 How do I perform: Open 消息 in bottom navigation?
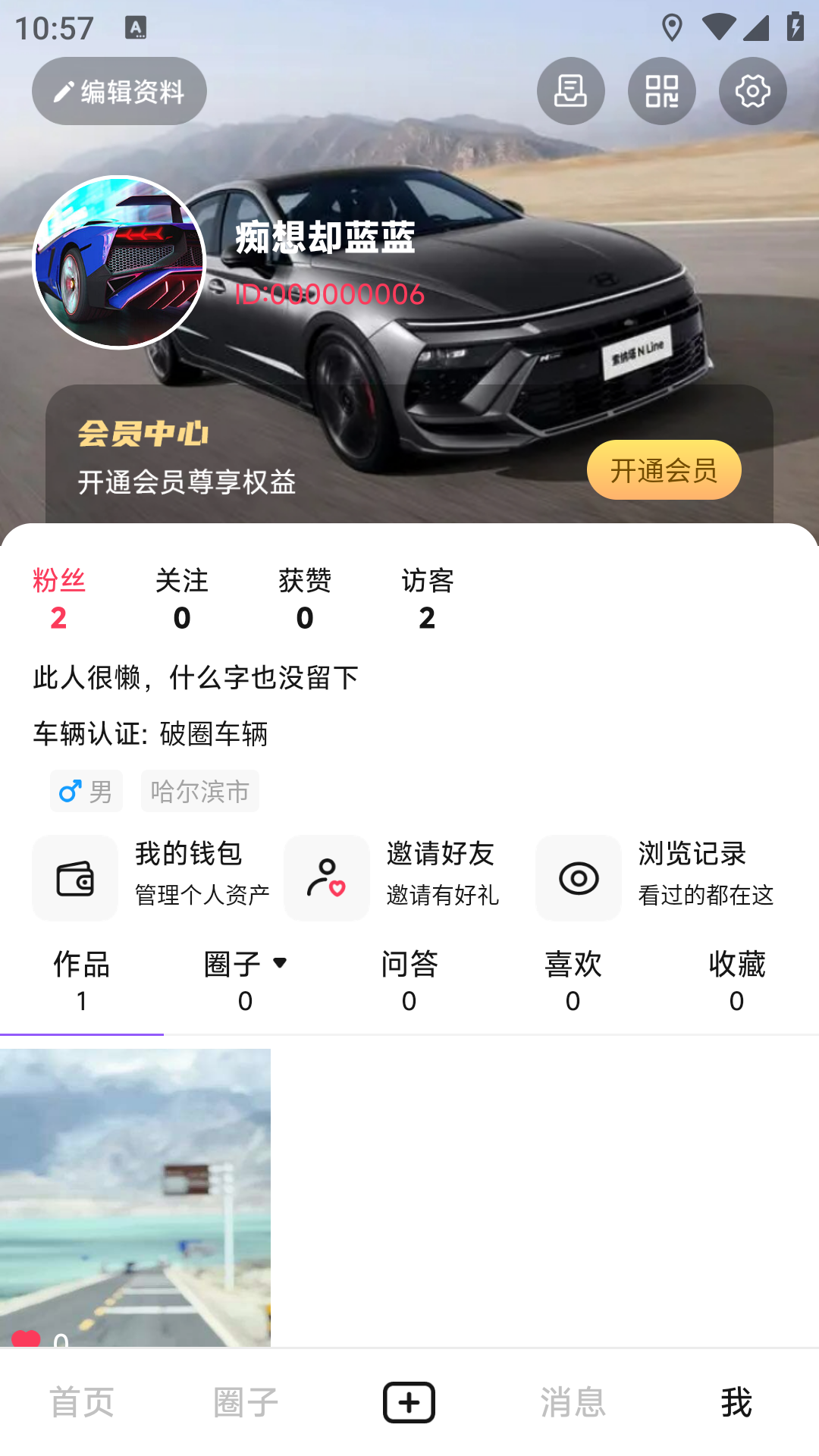pos(573,1402)
